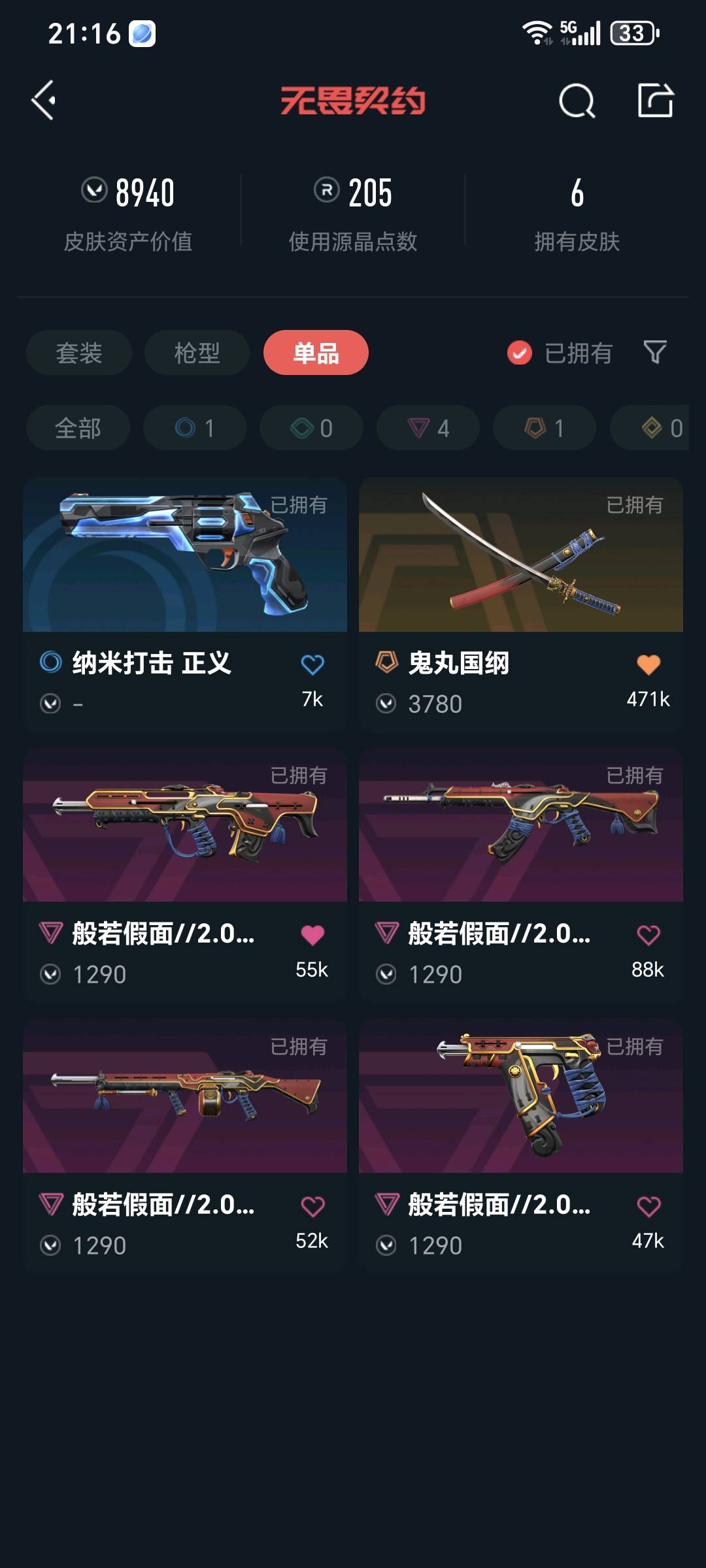The height and width of the screenshot is (1568, 706).
Task: Open the search icon
Action: [x=577, y=101]
